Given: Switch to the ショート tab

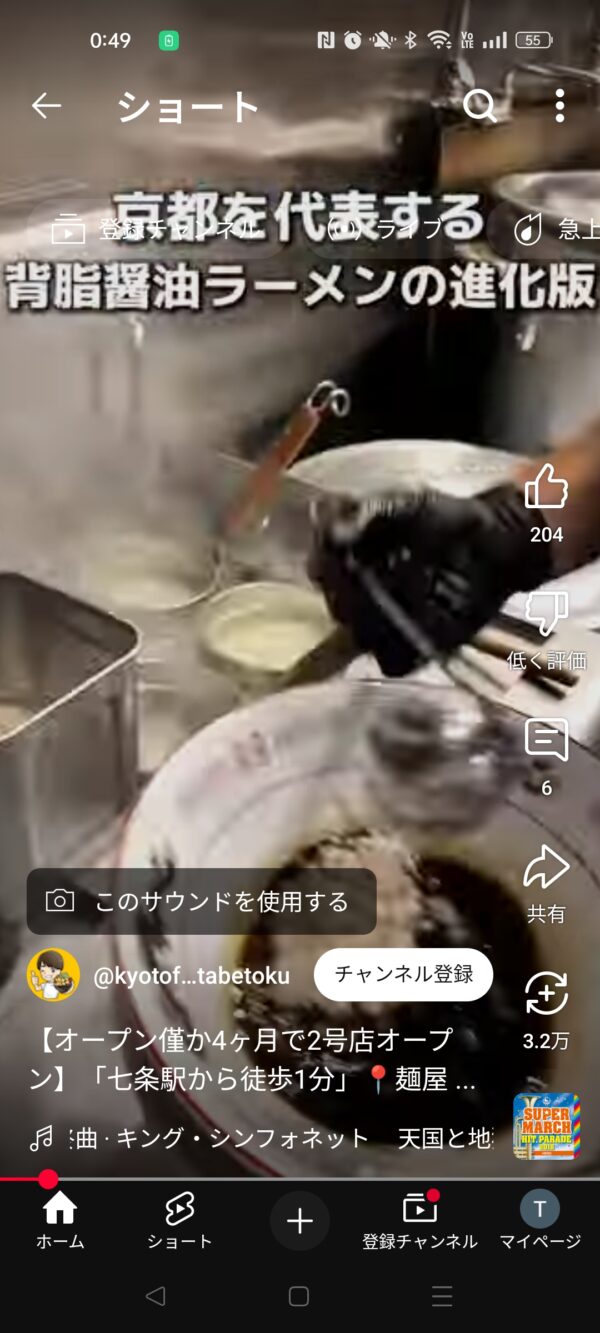Looking at the screenshot, I should 180,1221.
